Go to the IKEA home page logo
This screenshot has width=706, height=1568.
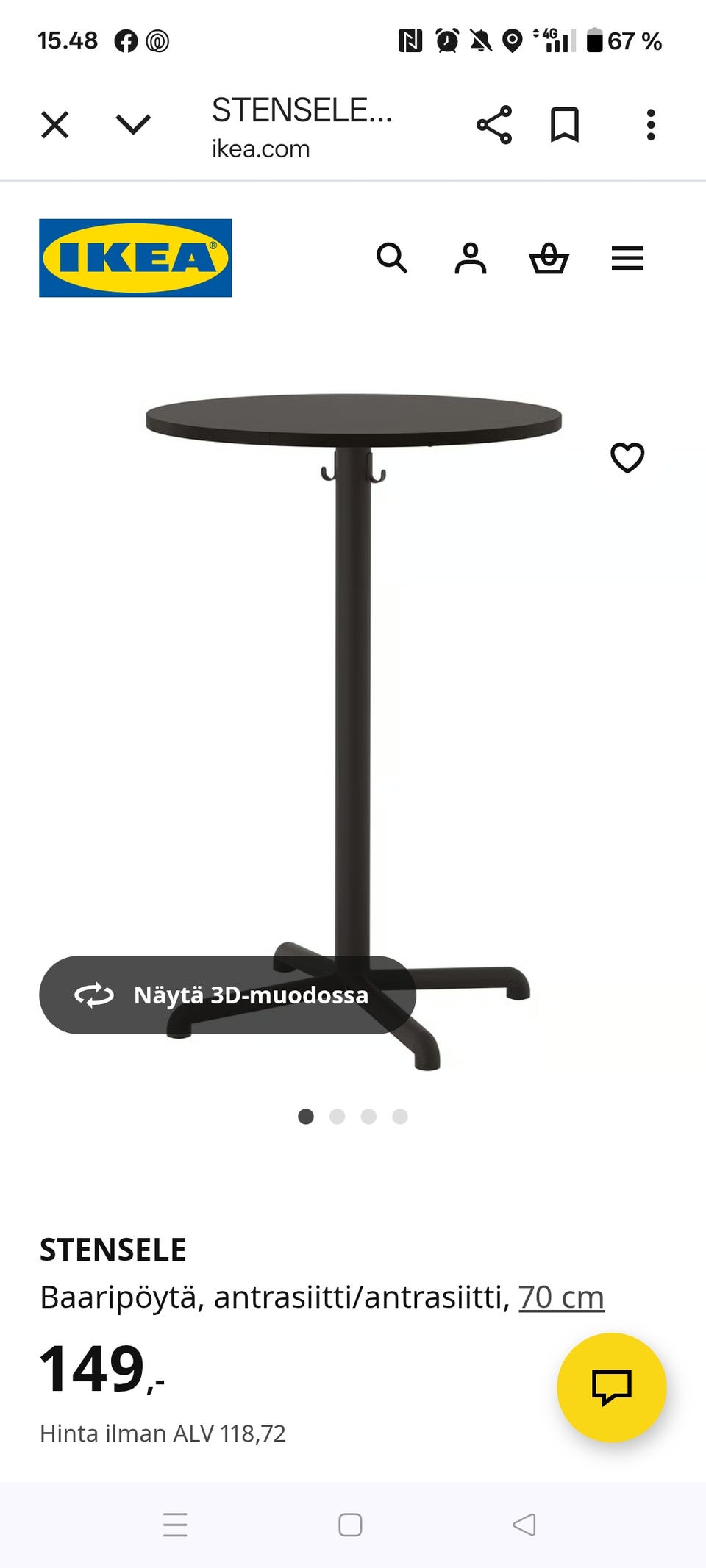tap(135, 258)
